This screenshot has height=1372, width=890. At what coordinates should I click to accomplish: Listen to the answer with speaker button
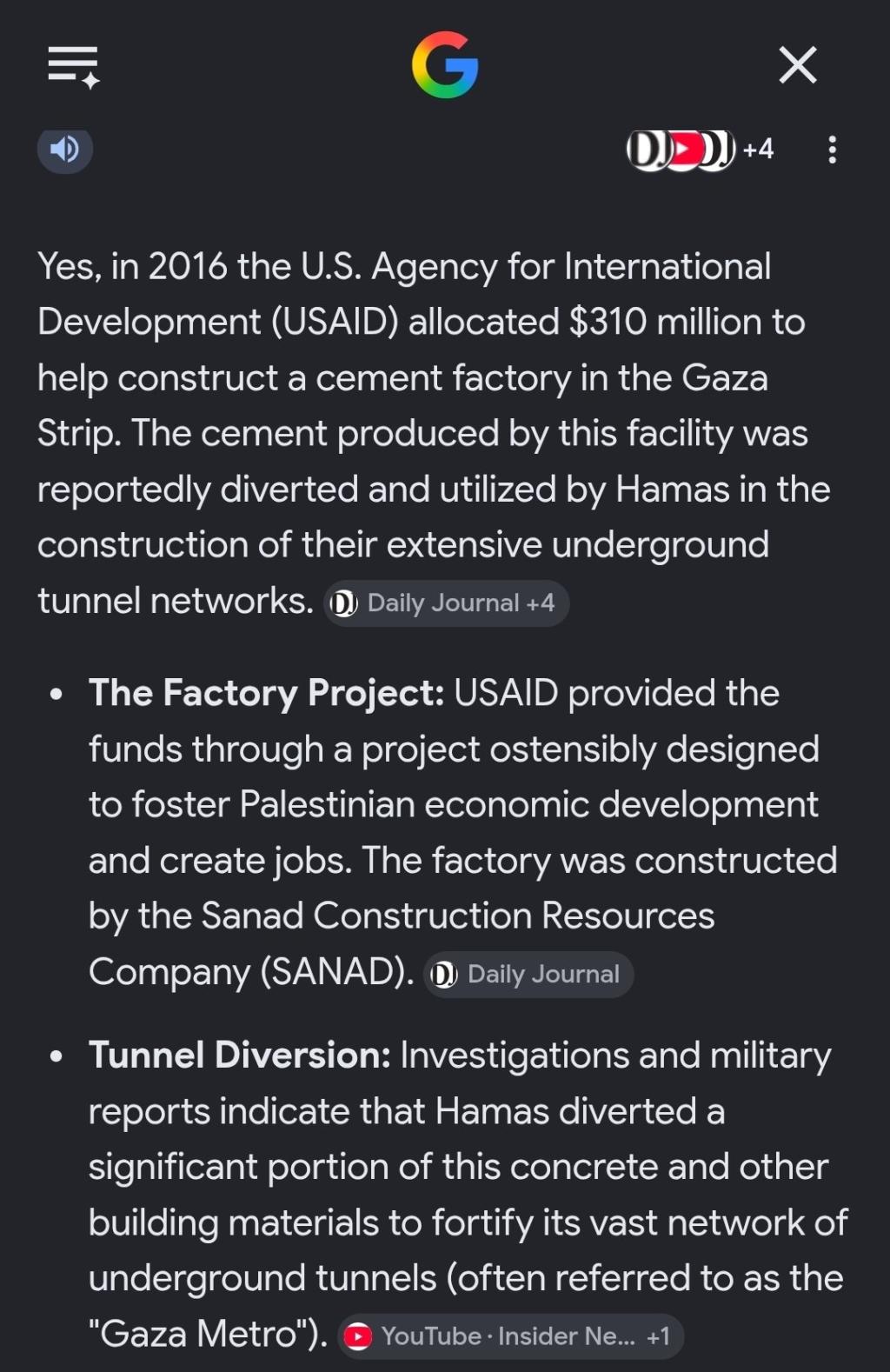click(65, 150)
